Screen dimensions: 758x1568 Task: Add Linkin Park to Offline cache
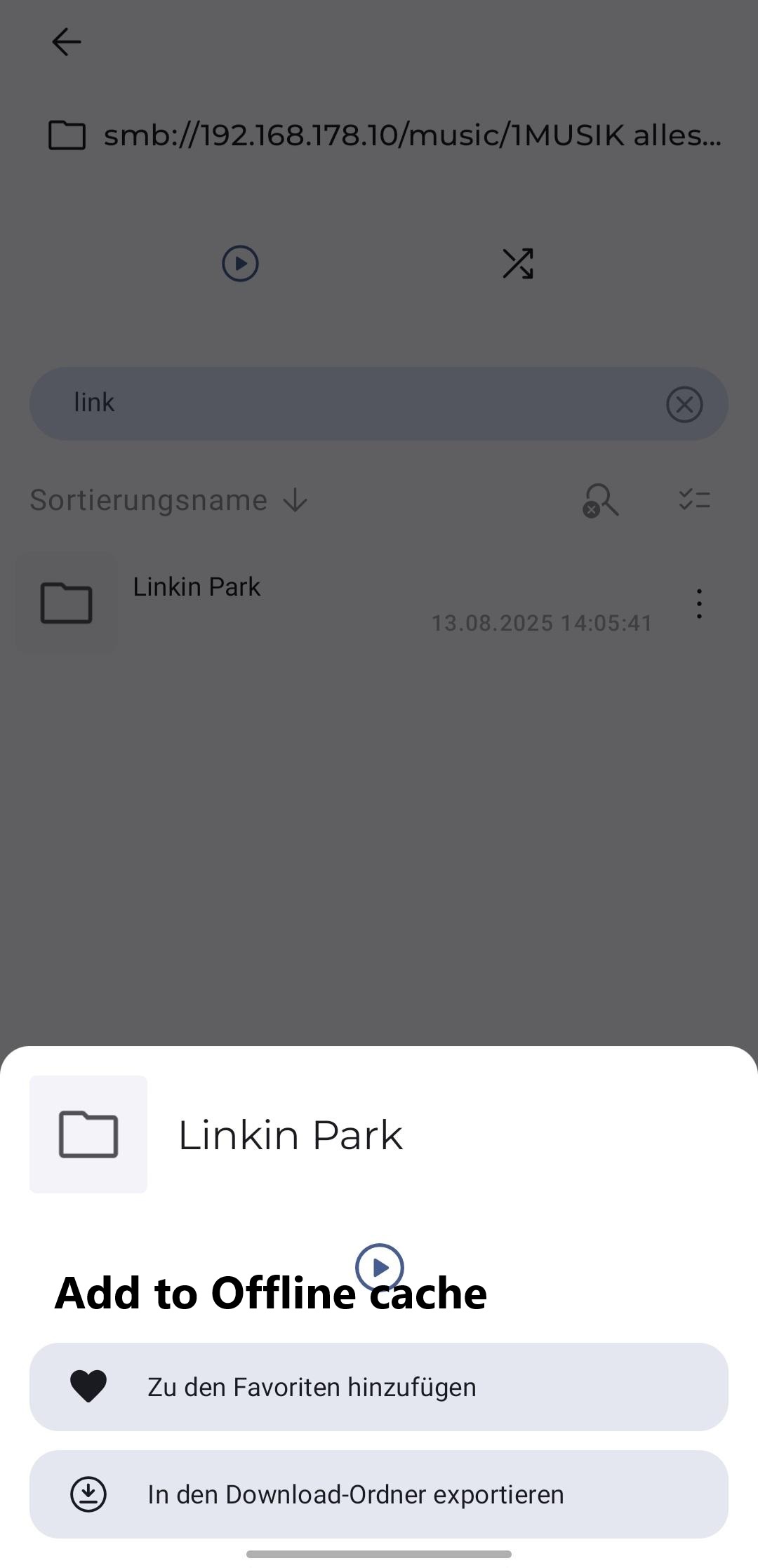click(x=270, y=1293)
